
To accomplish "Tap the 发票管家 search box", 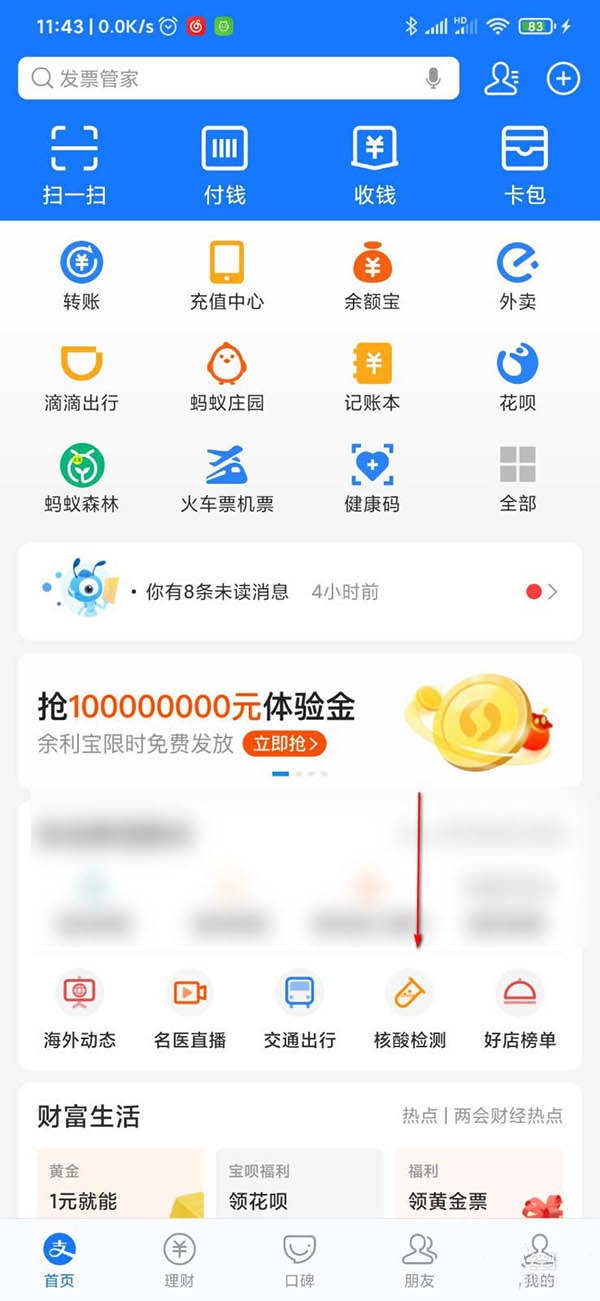I will point(220,79).
